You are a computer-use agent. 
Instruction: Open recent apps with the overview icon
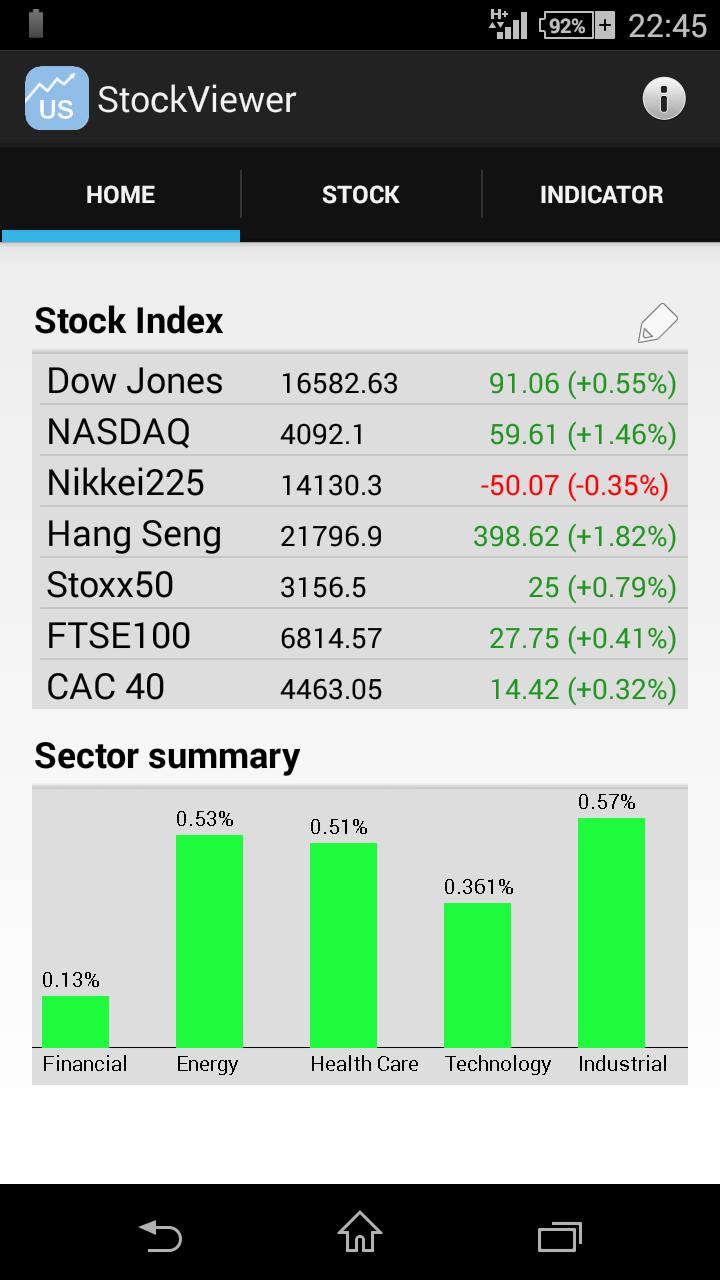[559, 1236]
